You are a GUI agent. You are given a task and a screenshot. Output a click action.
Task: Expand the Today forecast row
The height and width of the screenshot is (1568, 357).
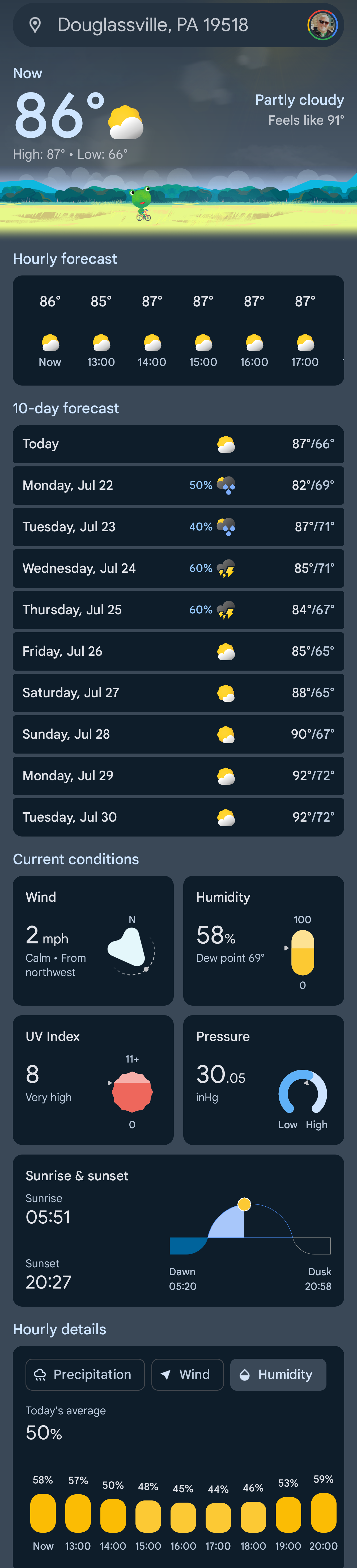[x=178, y=444]
